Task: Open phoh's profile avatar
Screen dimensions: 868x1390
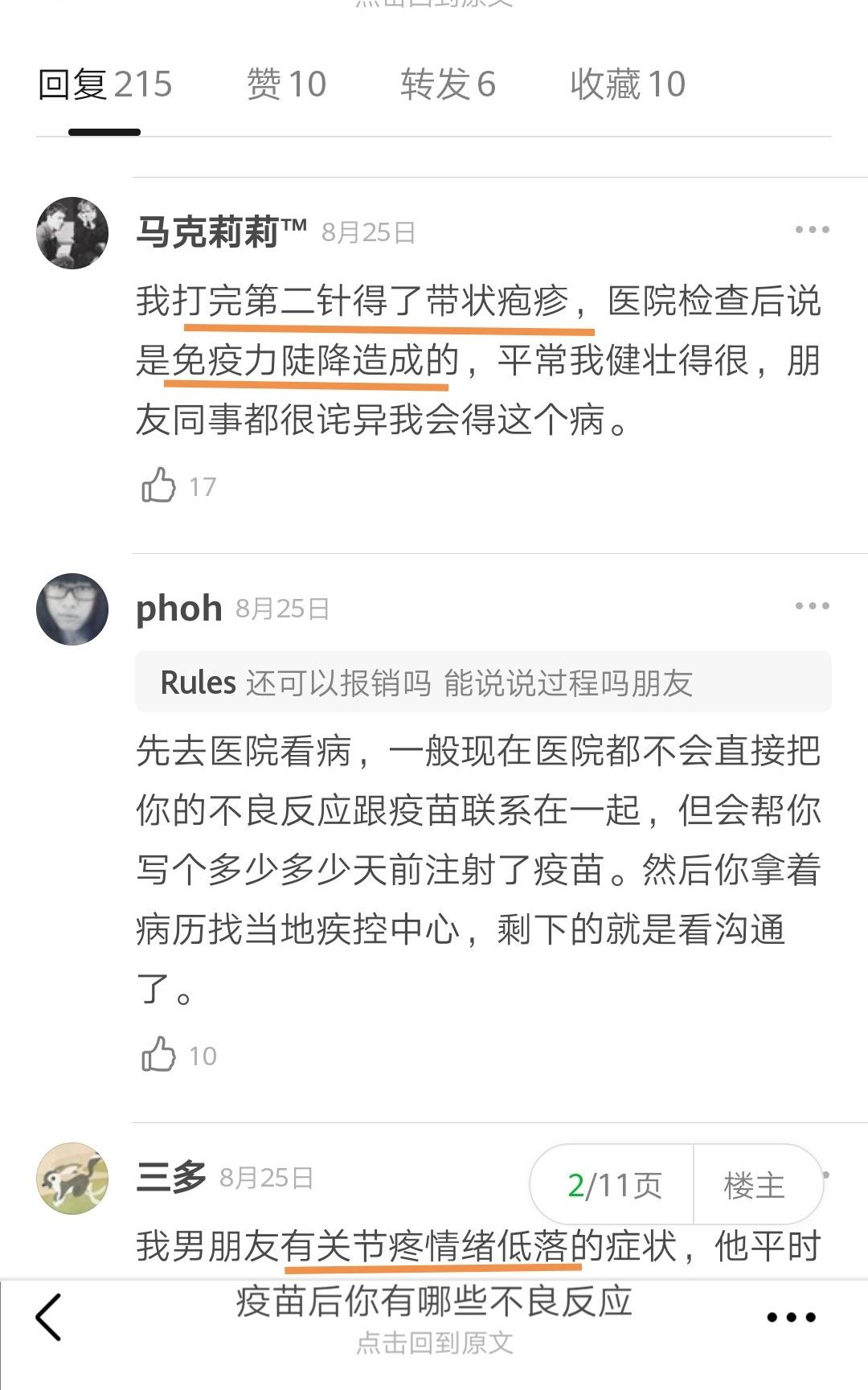Action: (72, 609)
